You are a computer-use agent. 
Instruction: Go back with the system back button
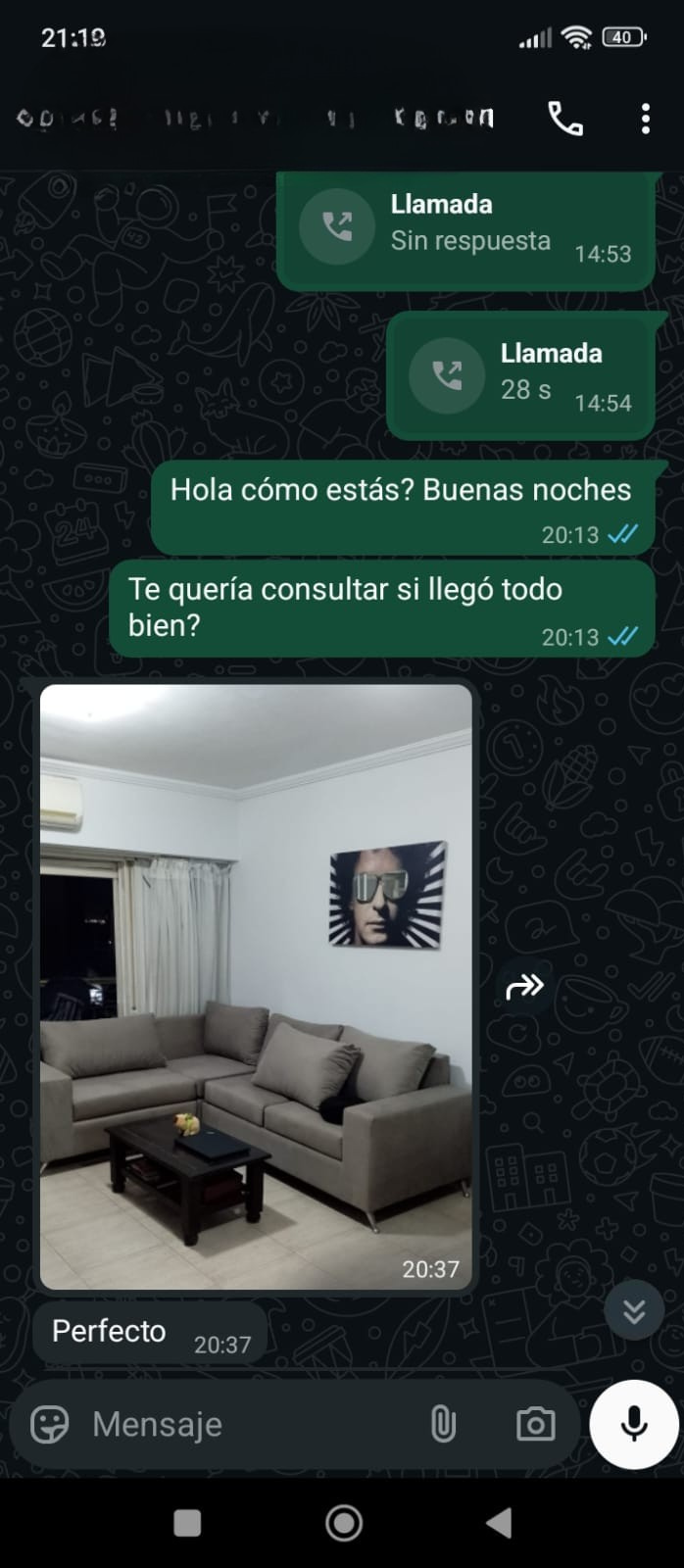[499, 1522]
